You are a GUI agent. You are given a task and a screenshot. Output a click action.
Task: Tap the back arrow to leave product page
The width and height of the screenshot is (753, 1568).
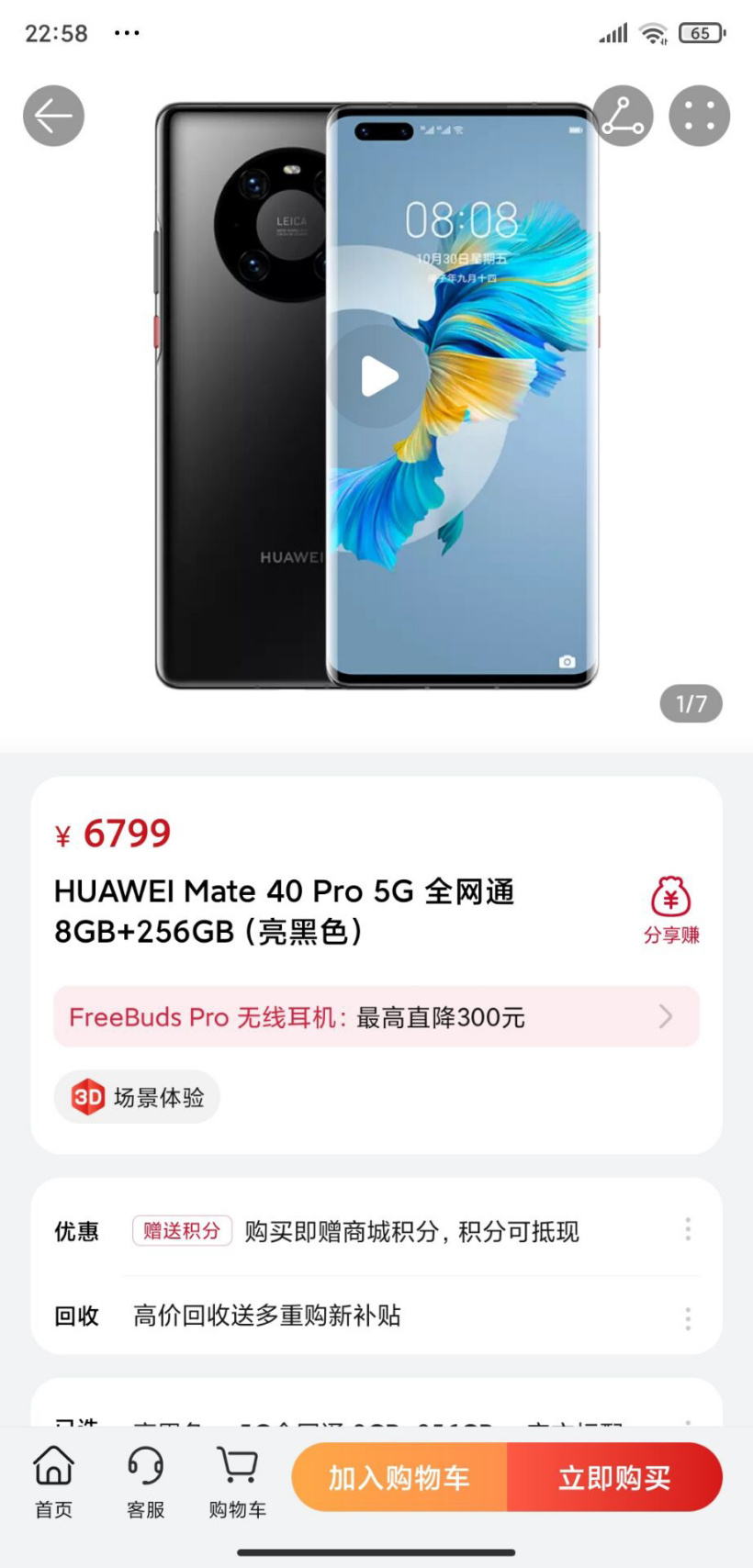[52, 116]
